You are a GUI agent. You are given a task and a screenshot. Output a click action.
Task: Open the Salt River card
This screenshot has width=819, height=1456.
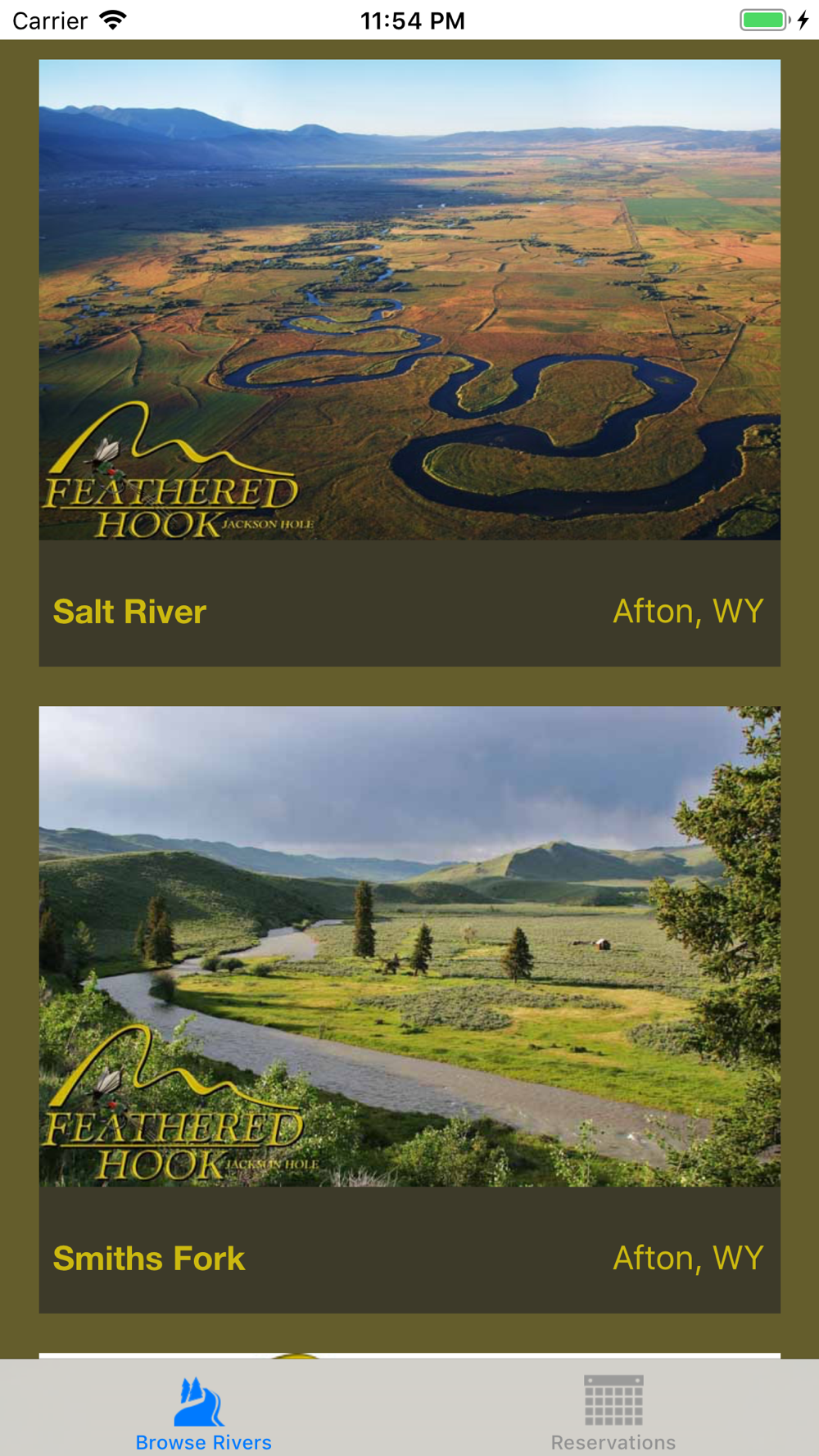point(409,363)
